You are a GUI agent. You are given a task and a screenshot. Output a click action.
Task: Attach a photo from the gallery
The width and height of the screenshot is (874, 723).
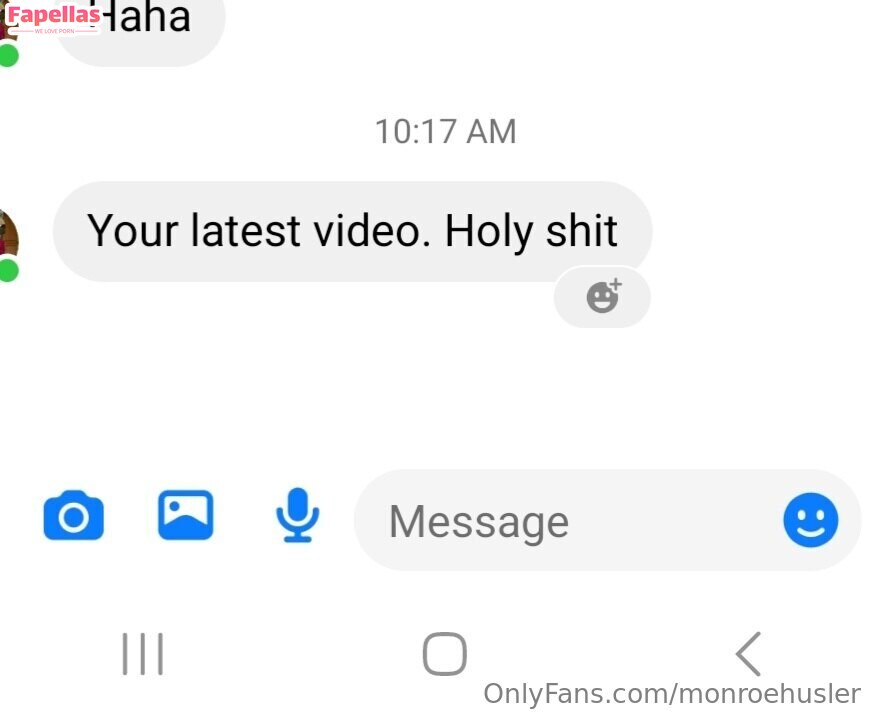click(x=186, y=516)
